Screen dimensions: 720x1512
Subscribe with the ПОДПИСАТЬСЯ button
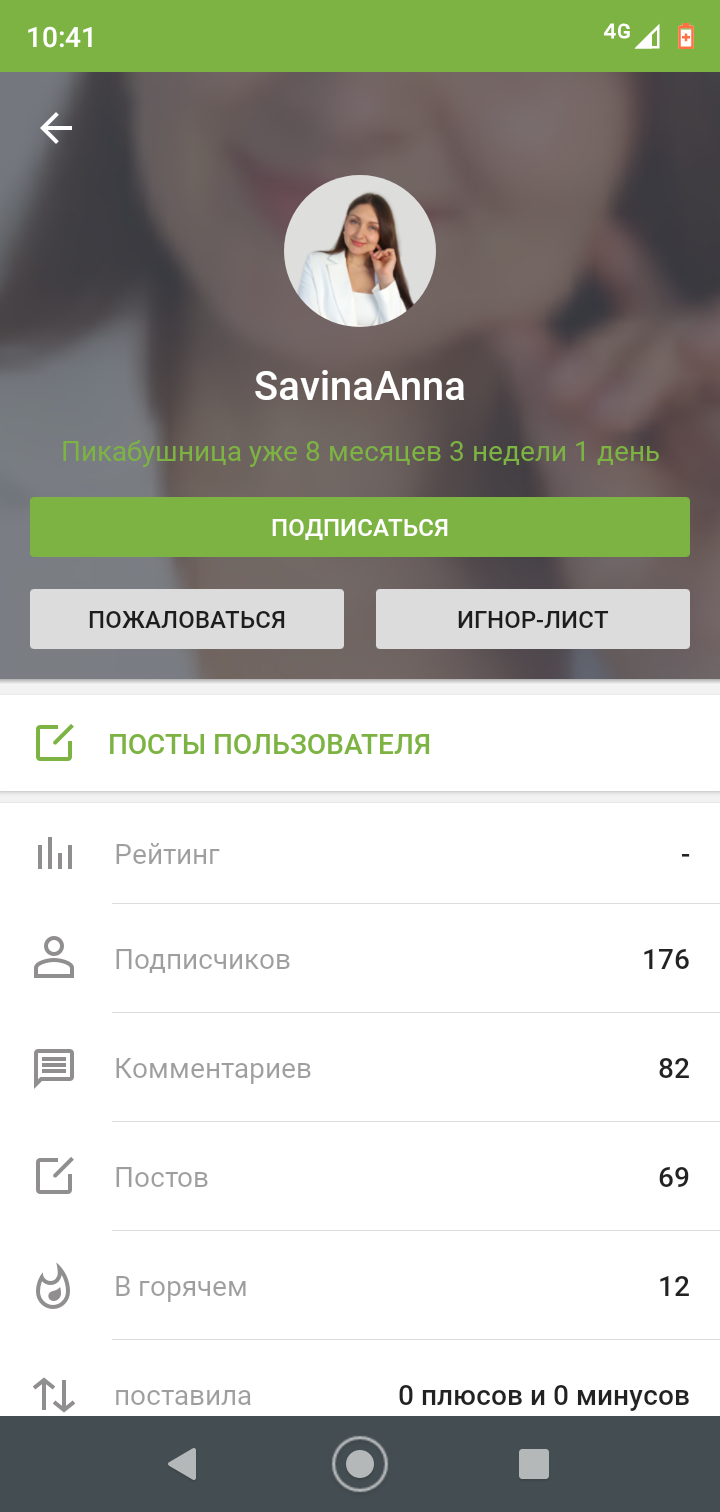360,527
